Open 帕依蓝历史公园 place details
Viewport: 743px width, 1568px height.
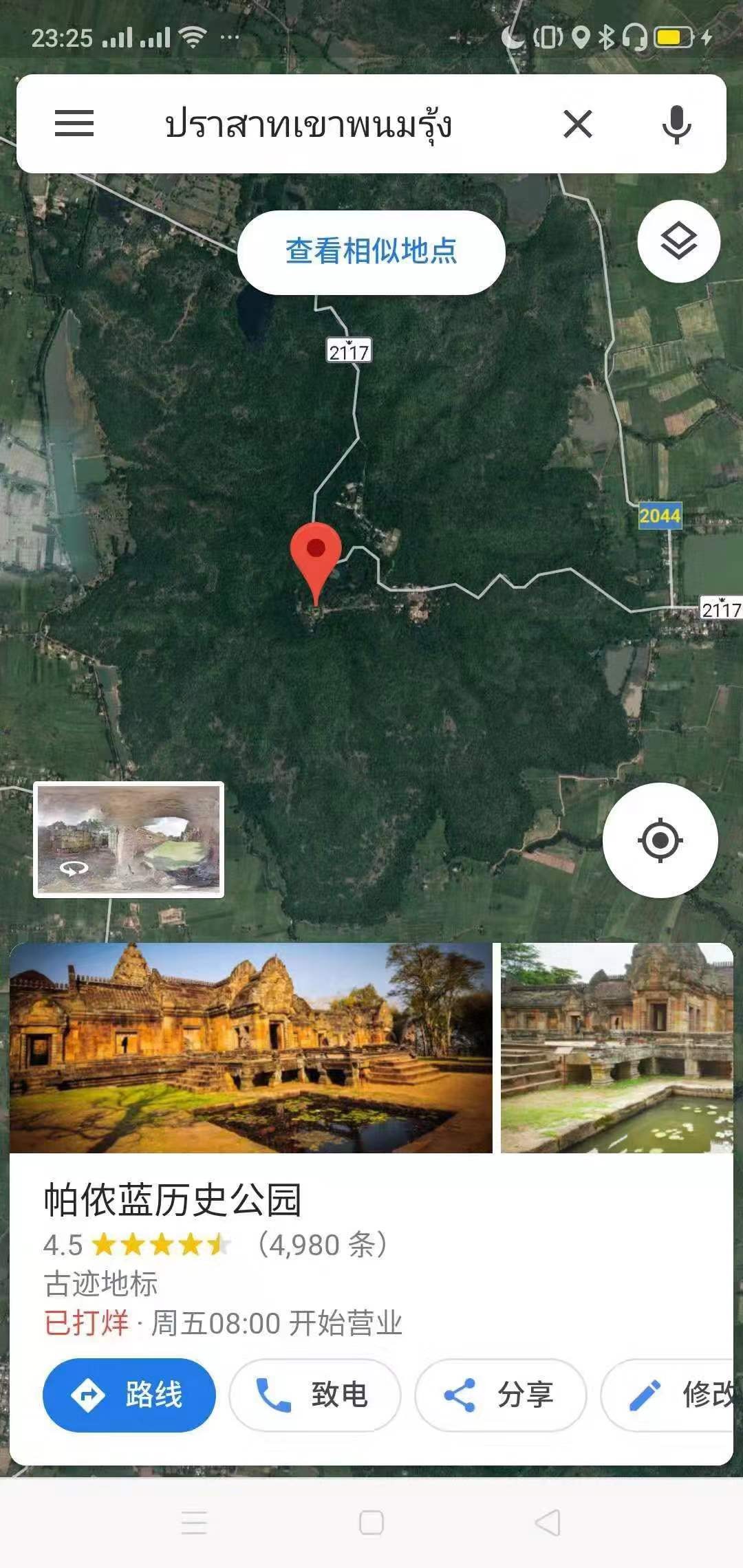pos(172,1200)
